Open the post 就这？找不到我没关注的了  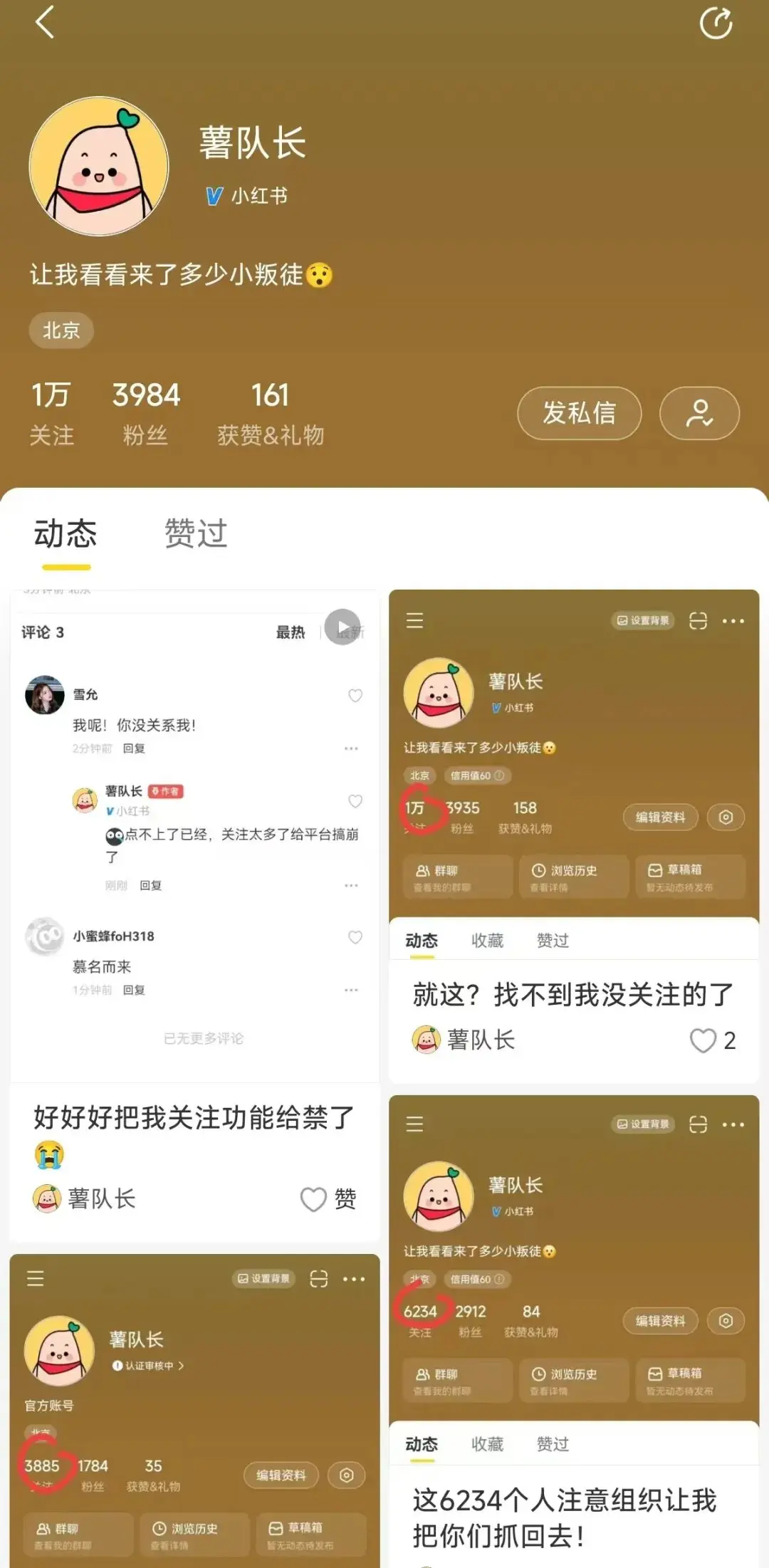click(x=572, y=995)
